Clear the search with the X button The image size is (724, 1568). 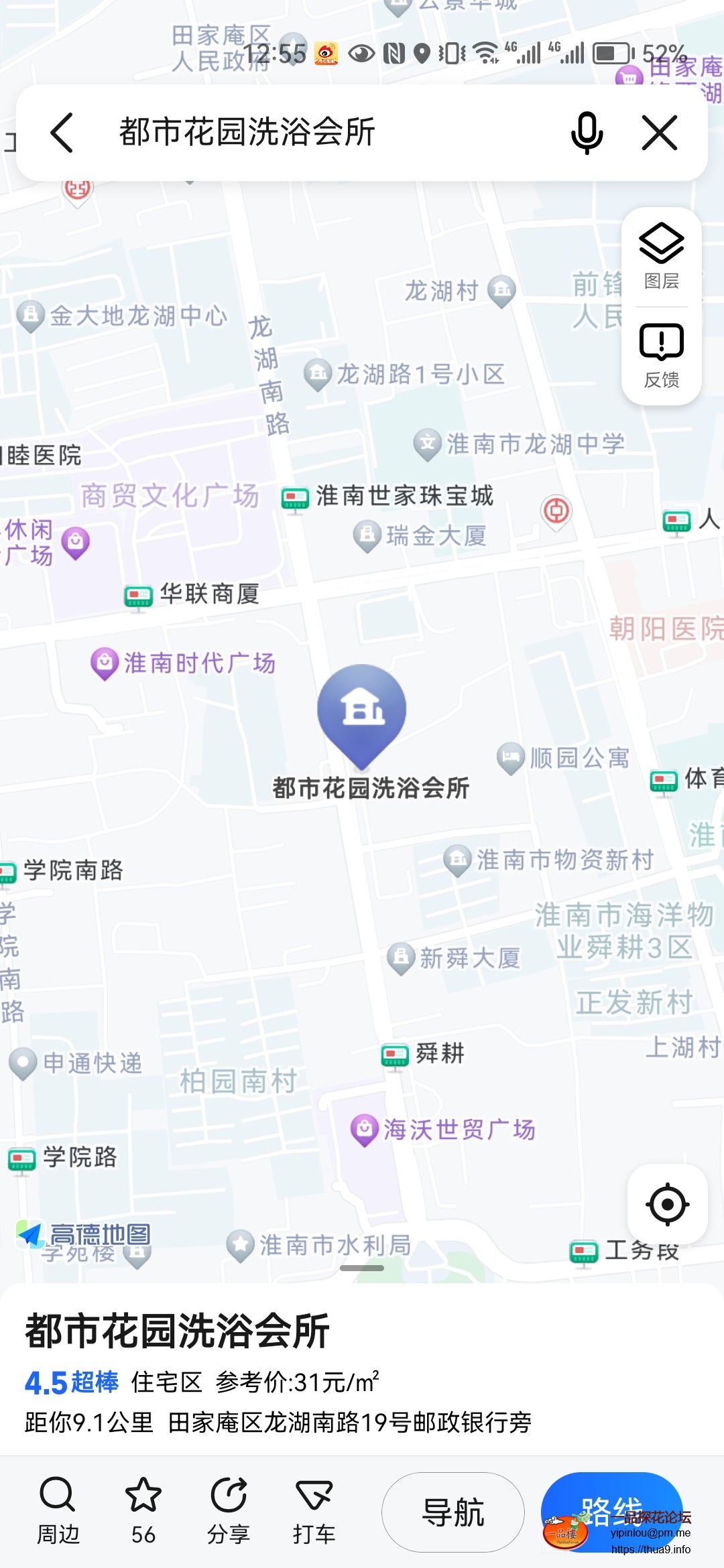[x=660, y=133]
